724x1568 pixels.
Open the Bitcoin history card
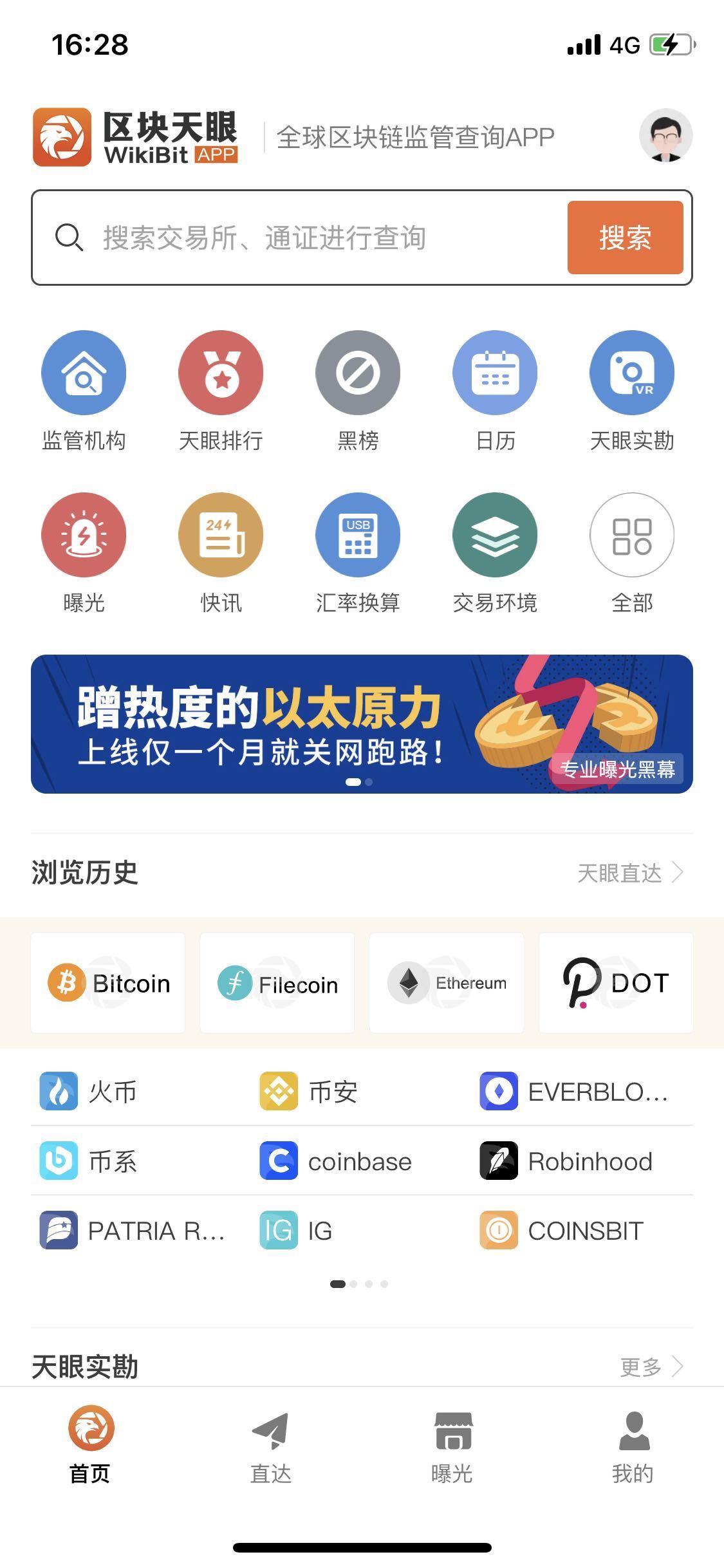coord(108,983)
